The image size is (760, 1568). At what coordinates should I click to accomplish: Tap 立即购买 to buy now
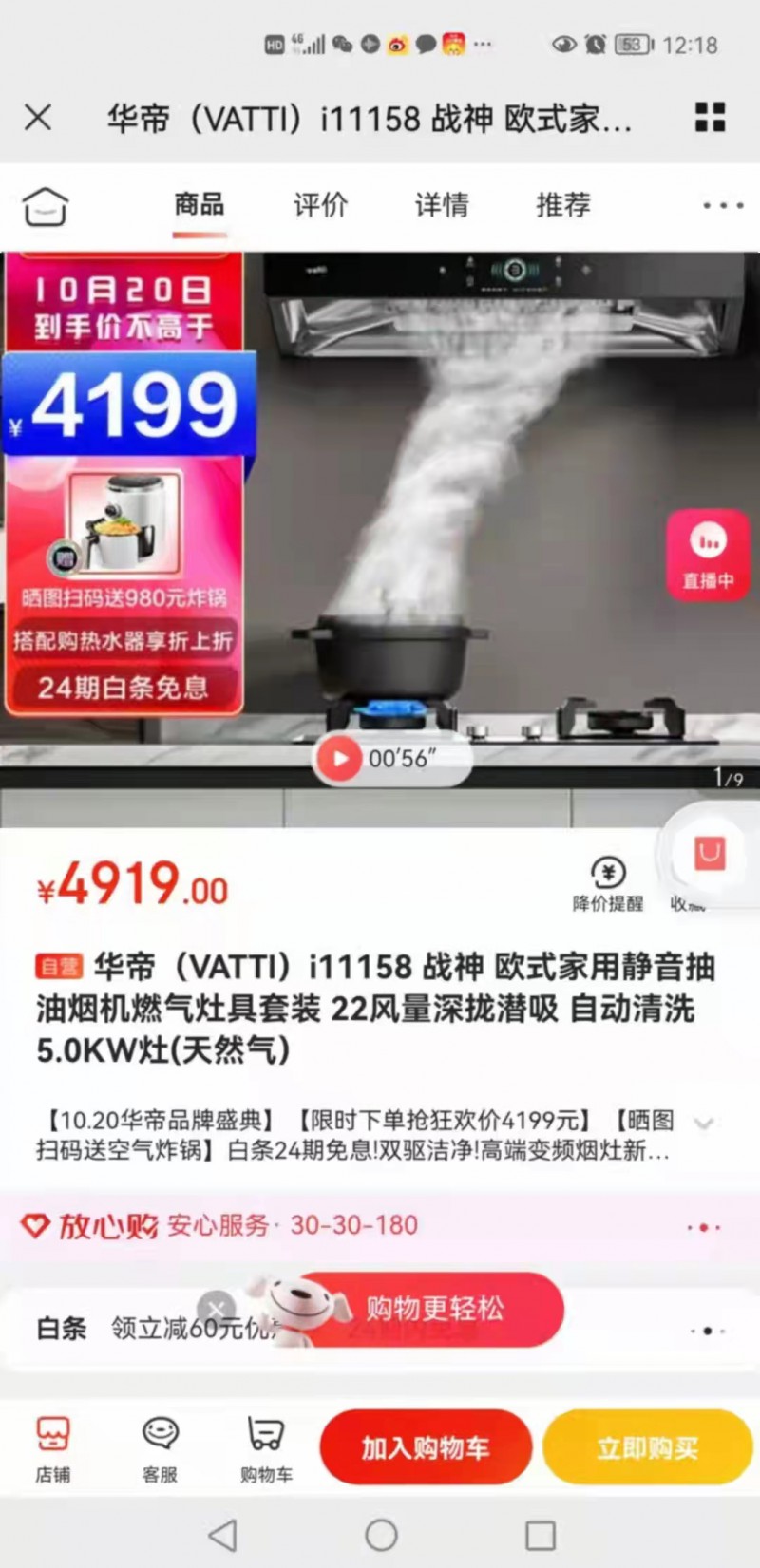[647, 1447]
